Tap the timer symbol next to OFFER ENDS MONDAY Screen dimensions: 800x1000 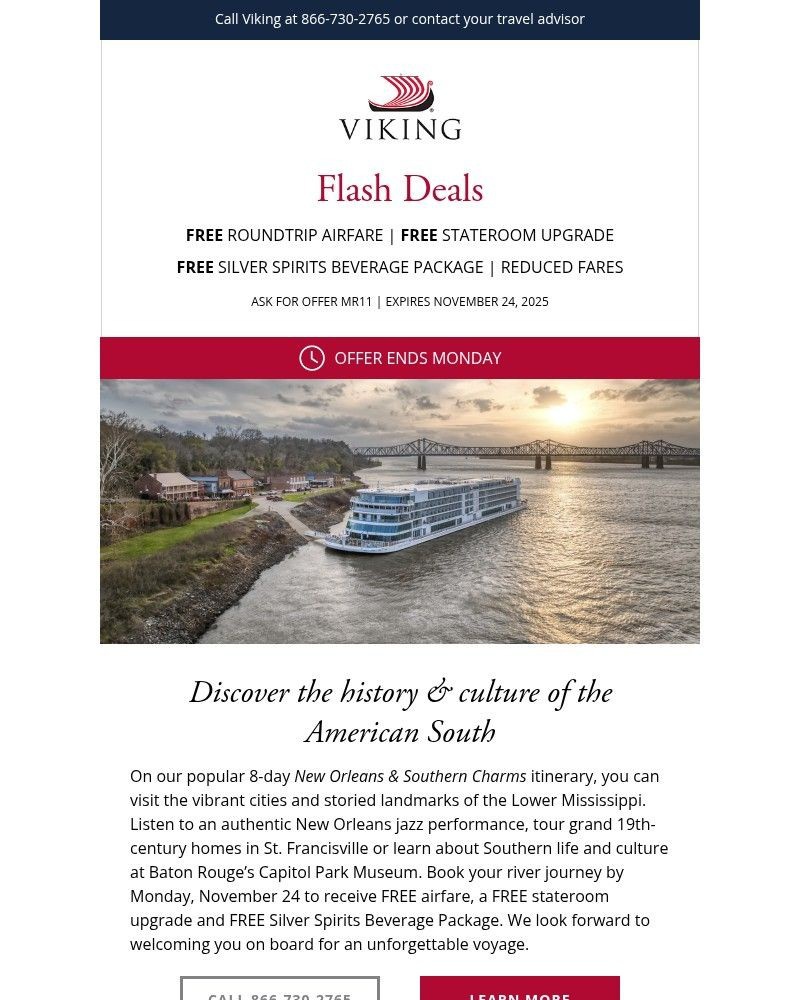[x=312, y=358]
